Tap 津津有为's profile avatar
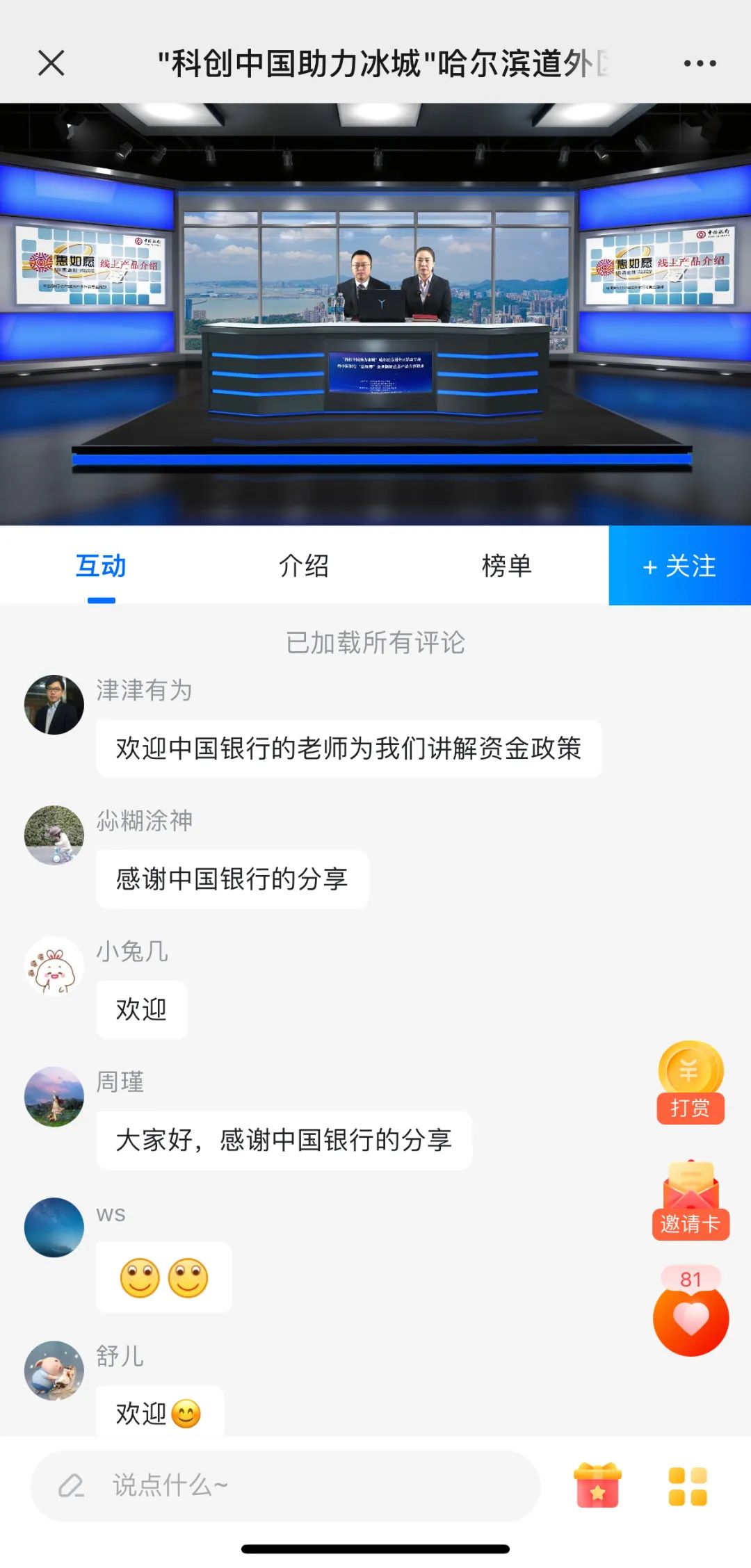The image size is (751, 1568). click(x=54, y=704)
